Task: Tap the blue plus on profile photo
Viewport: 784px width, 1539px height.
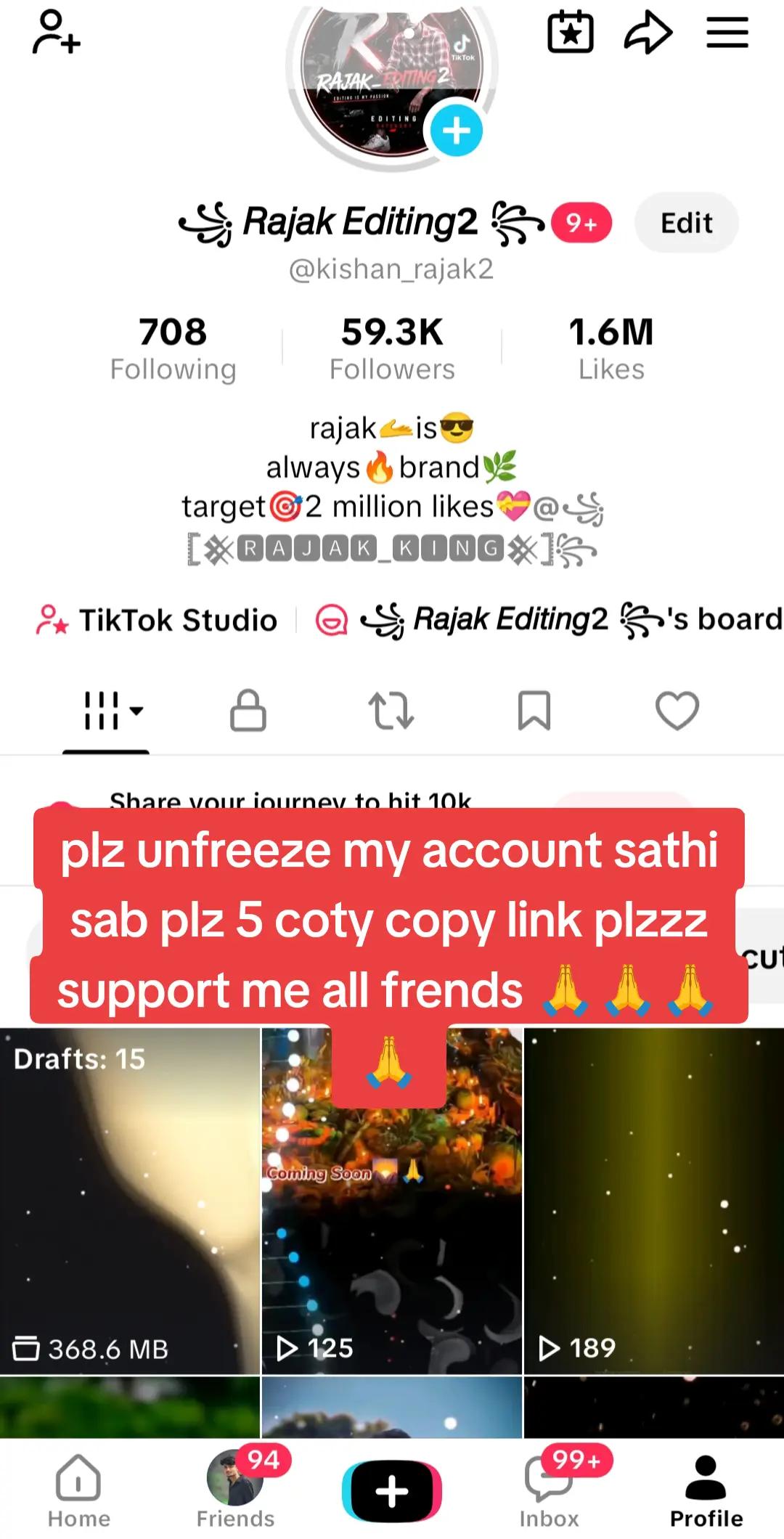Action: [x=456, y=131]
